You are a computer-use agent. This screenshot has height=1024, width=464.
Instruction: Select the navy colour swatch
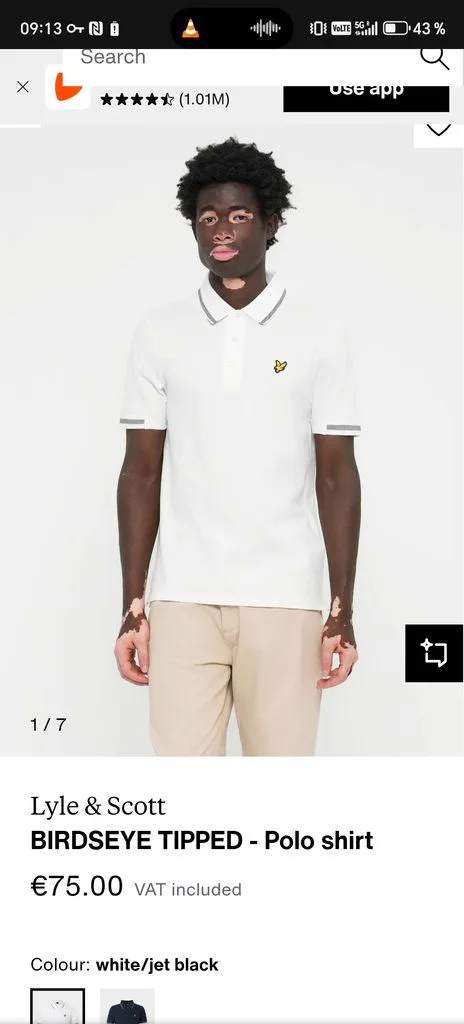(127, 1006)
